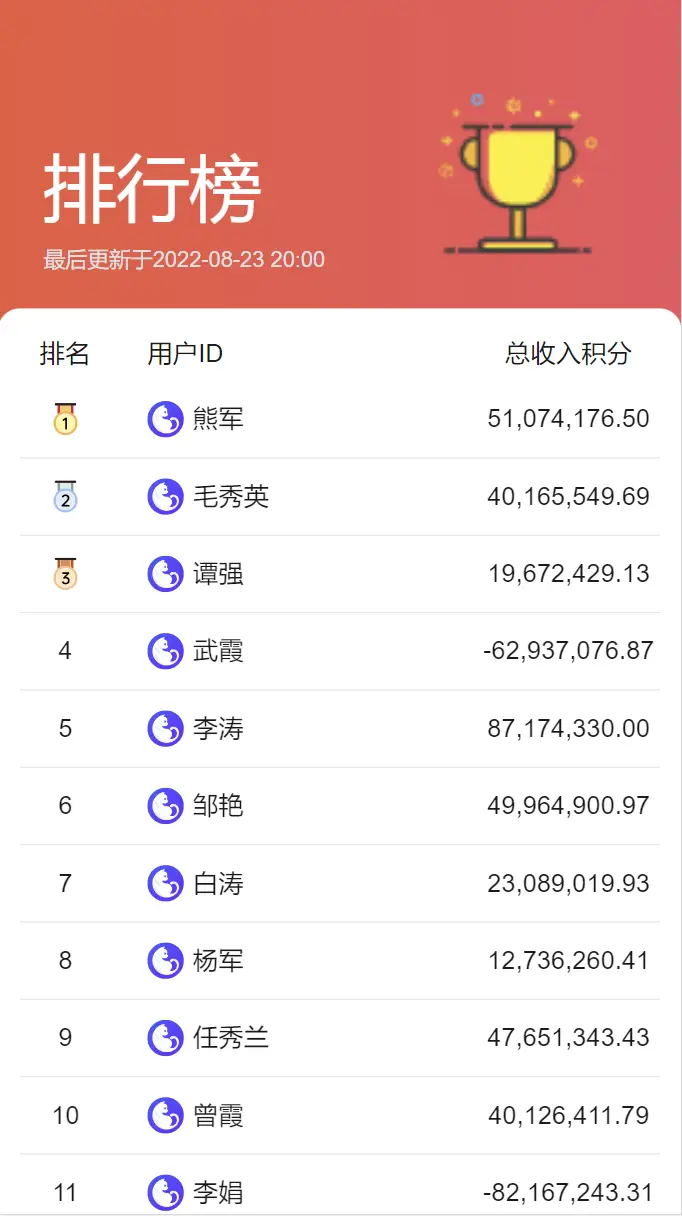This screenshot has height=1216, width=682.
Task: View 李涛's ranking entry
Action: pyautogui.click(x=340, y=729)
